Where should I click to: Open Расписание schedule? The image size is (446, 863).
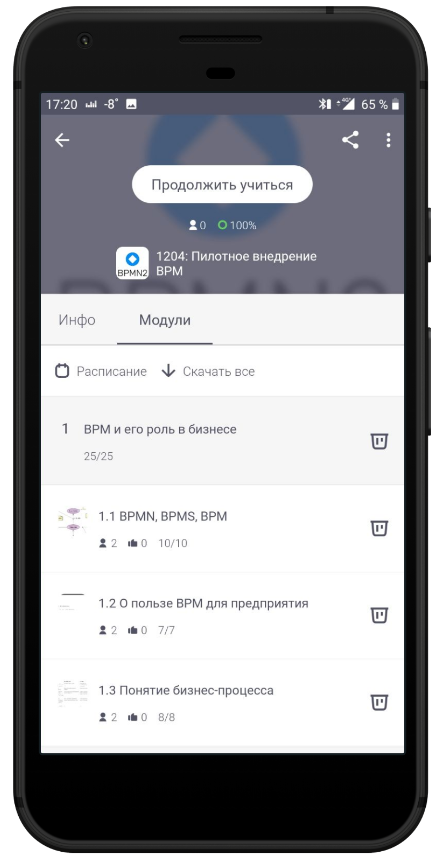click(101, 372)
